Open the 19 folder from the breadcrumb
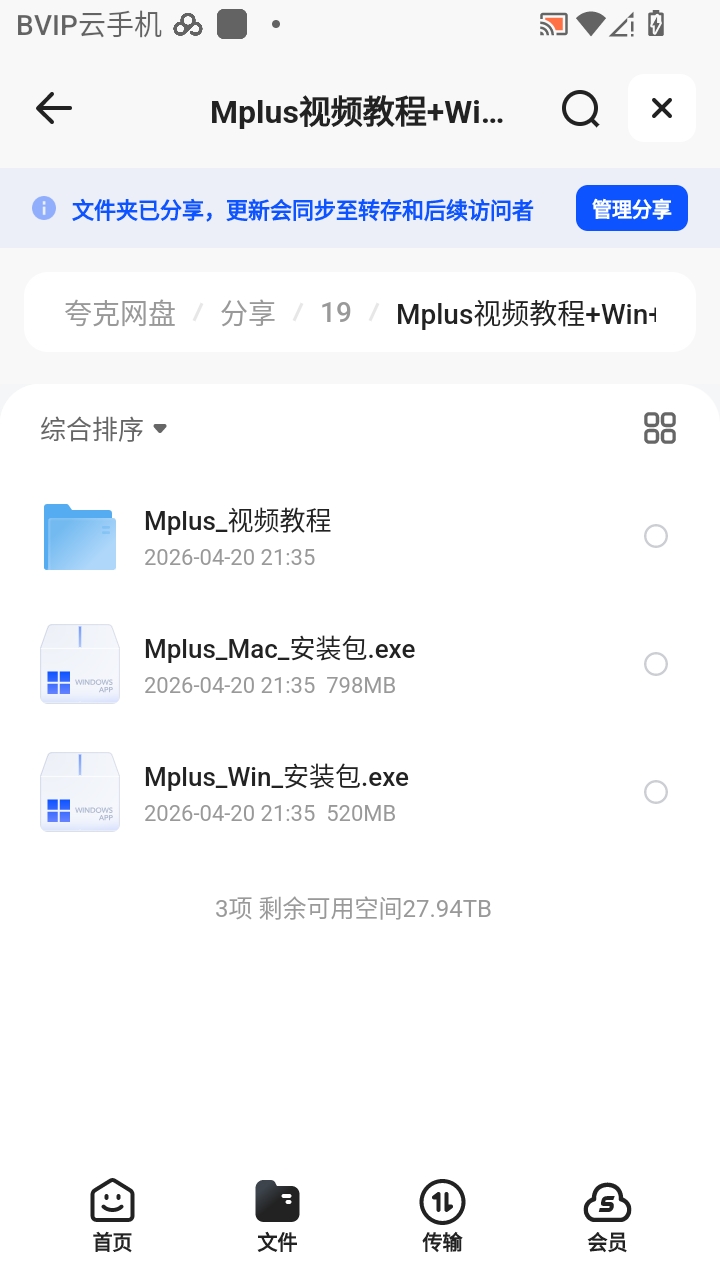Viewport: 720px width, 1280px height. [336, 312]
